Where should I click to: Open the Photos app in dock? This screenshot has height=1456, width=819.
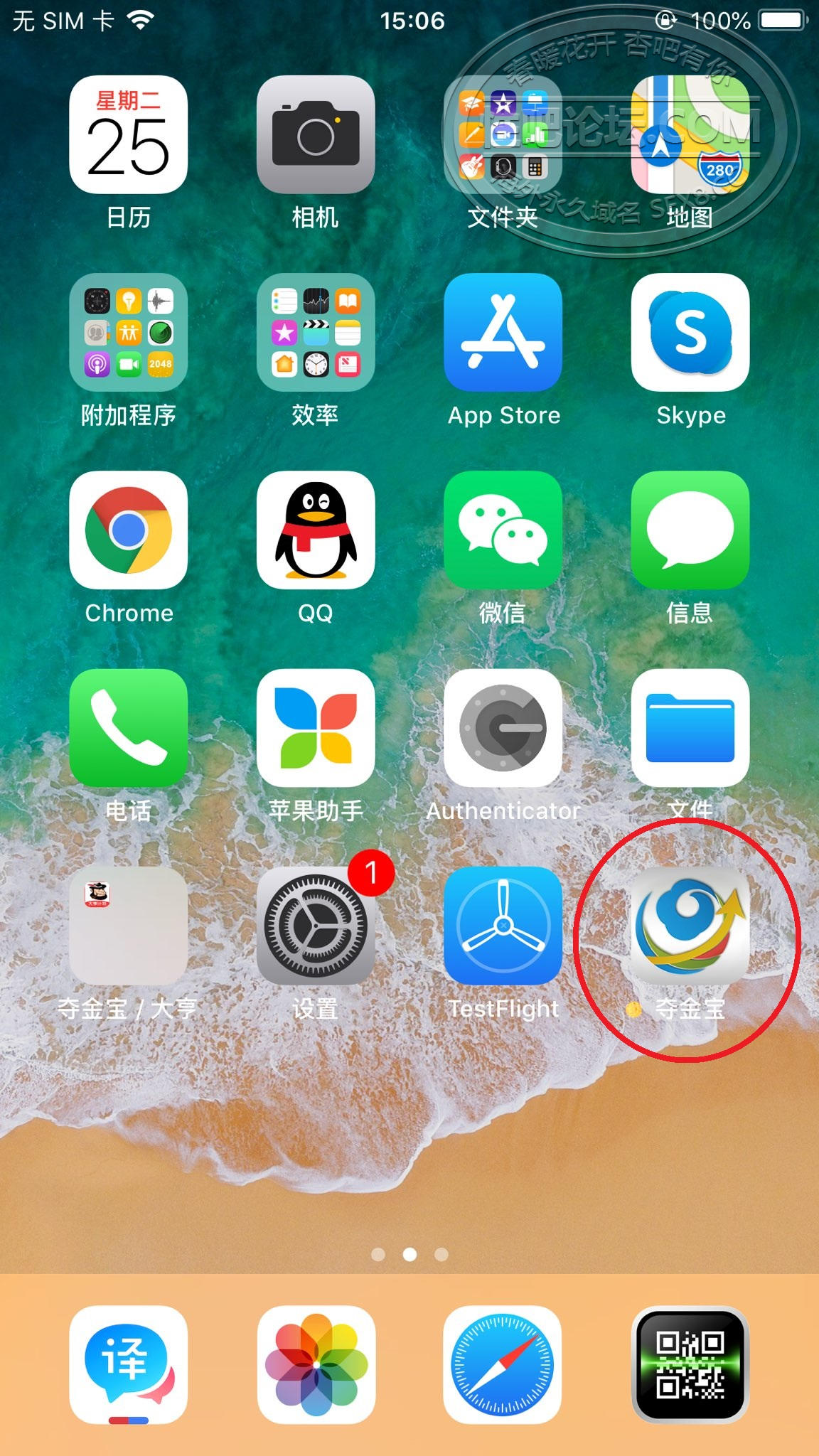[315, 1365]
